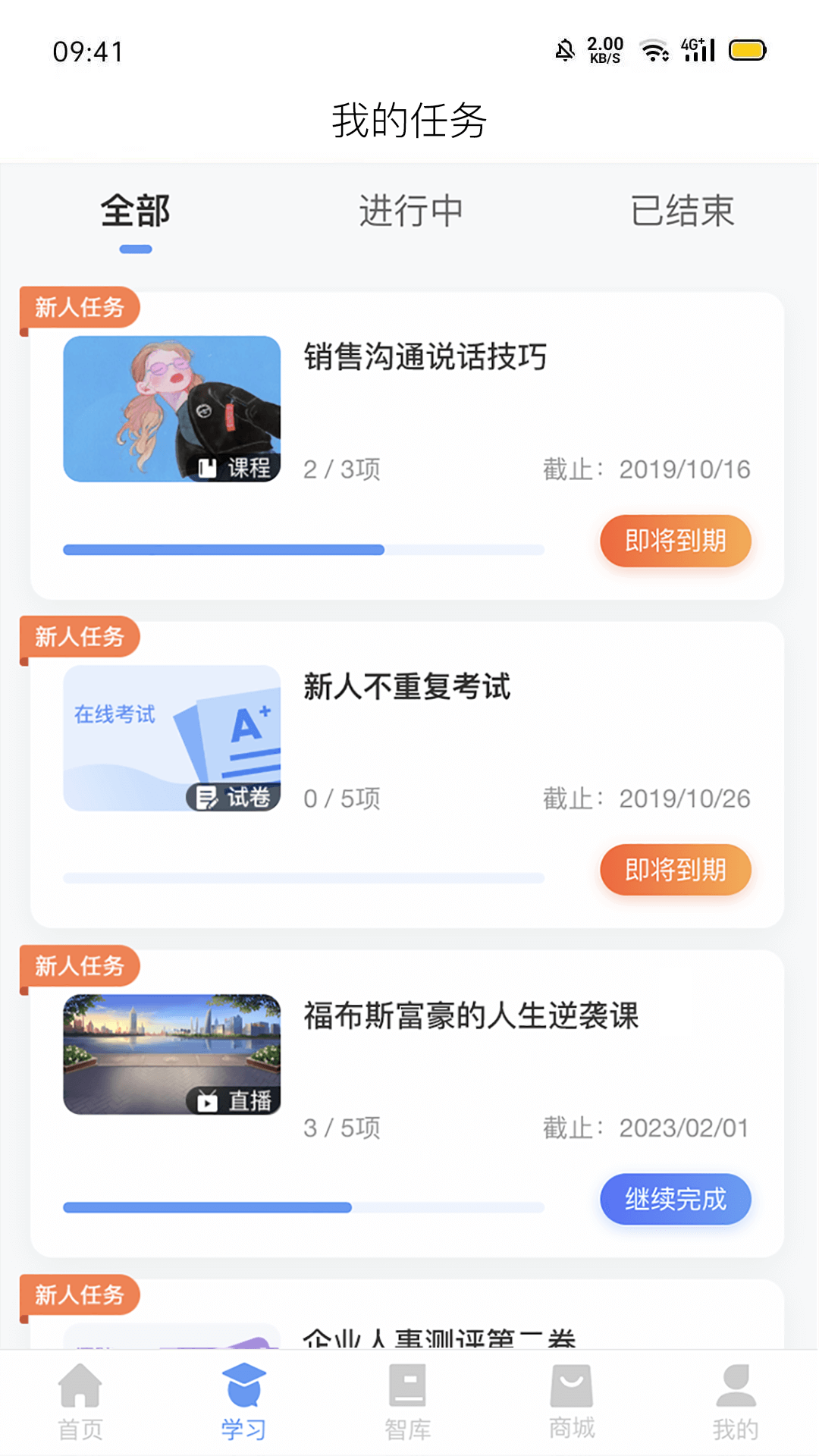Switch to the 智库 tab
Viewport: 819px width, 1456px height.
click(x=408, y=1402)
